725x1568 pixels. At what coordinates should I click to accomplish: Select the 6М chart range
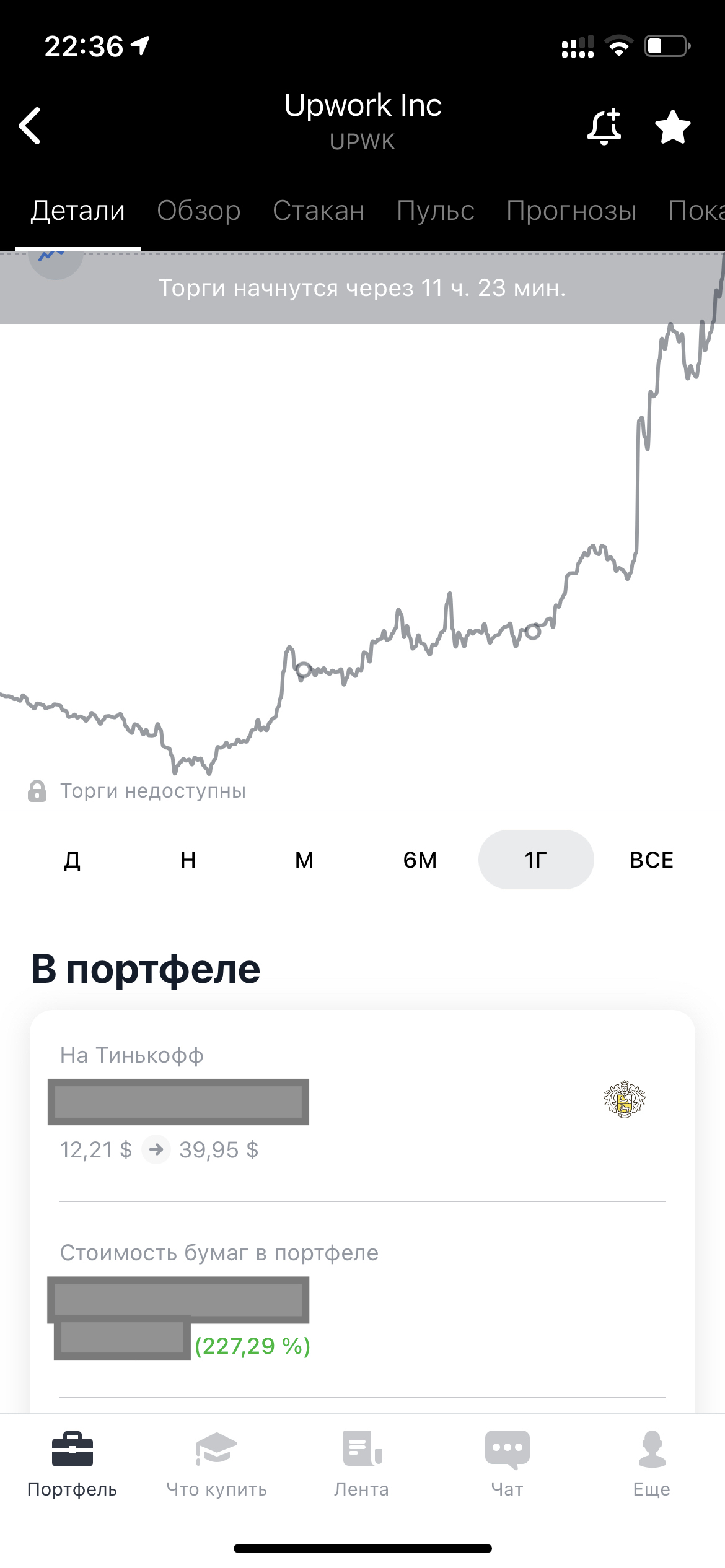click(x=420, y=860)
